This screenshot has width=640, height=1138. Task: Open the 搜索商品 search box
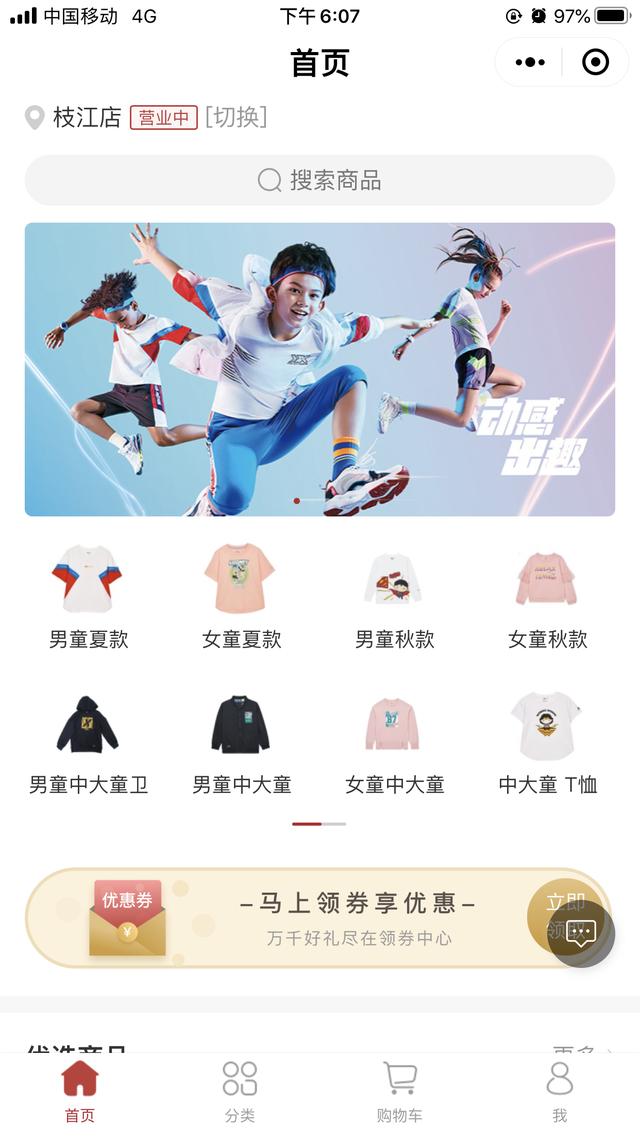point(320,180)
